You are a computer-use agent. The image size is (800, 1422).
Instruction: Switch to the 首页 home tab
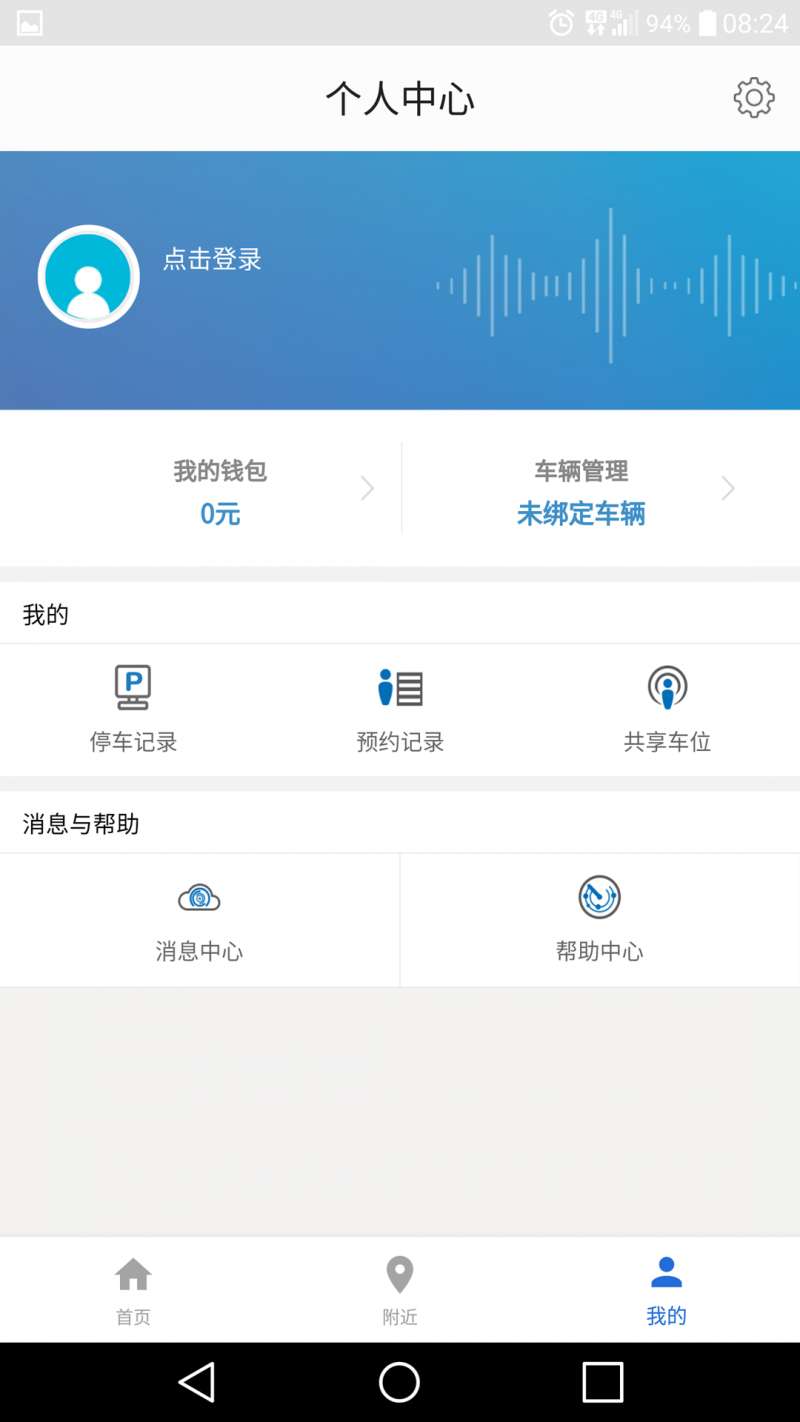point(133,1290)
